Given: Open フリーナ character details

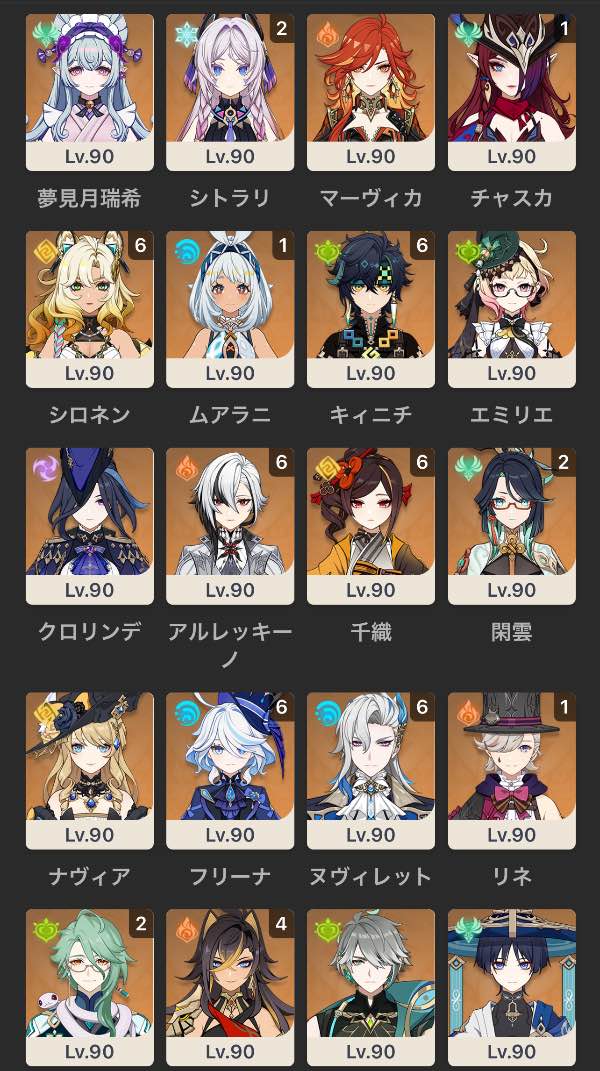Looking at the screenshot, I should pos(230,770).
